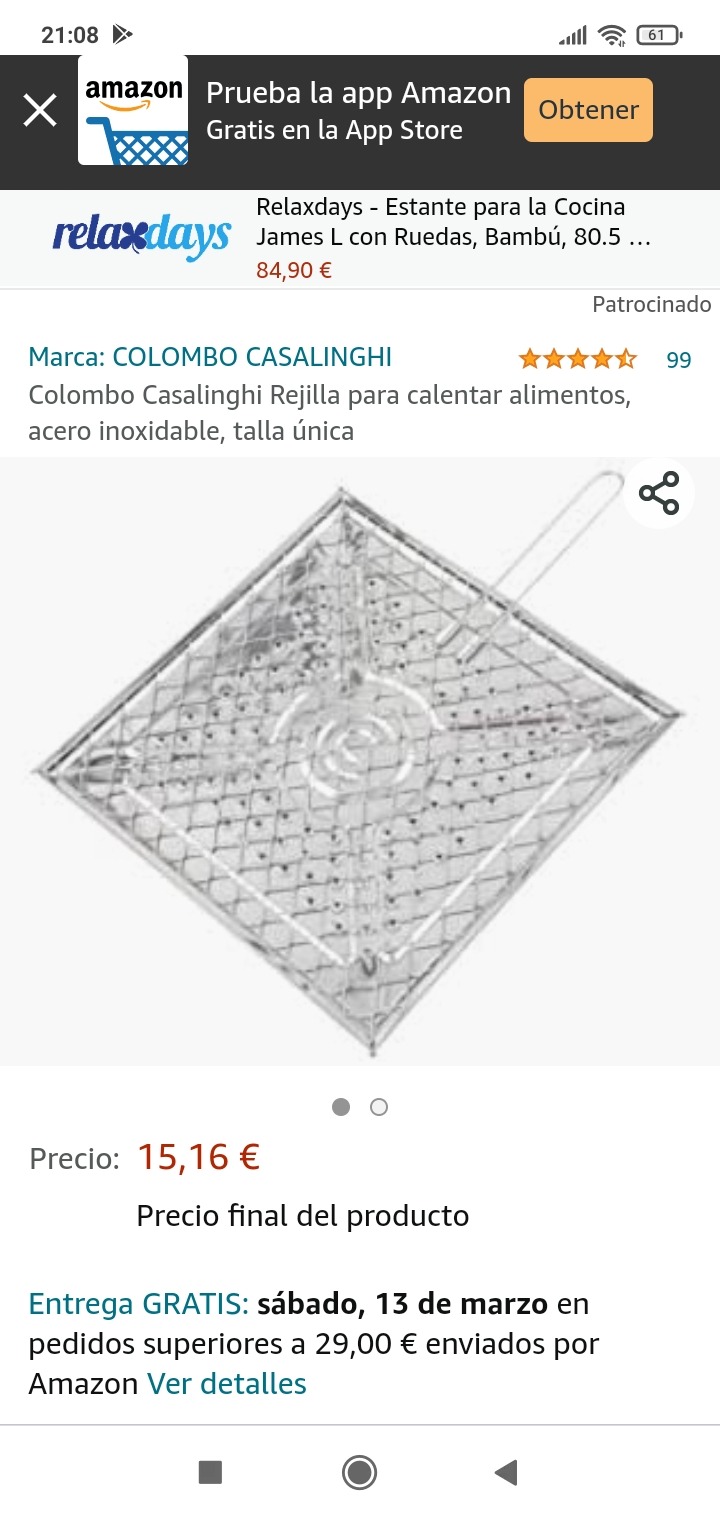Open the product image of the rejilla
The width and height of the screenshot is (720, 1520).
pos(360,760)
